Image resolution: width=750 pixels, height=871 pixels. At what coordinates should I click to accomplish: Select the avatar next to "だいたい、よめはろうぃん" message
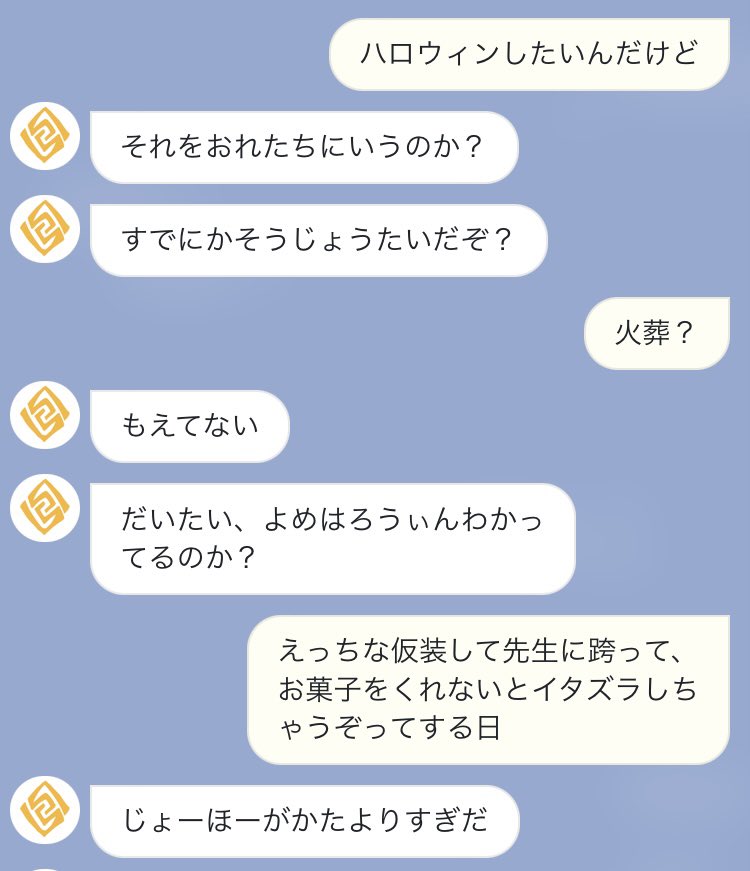point(45,508)
